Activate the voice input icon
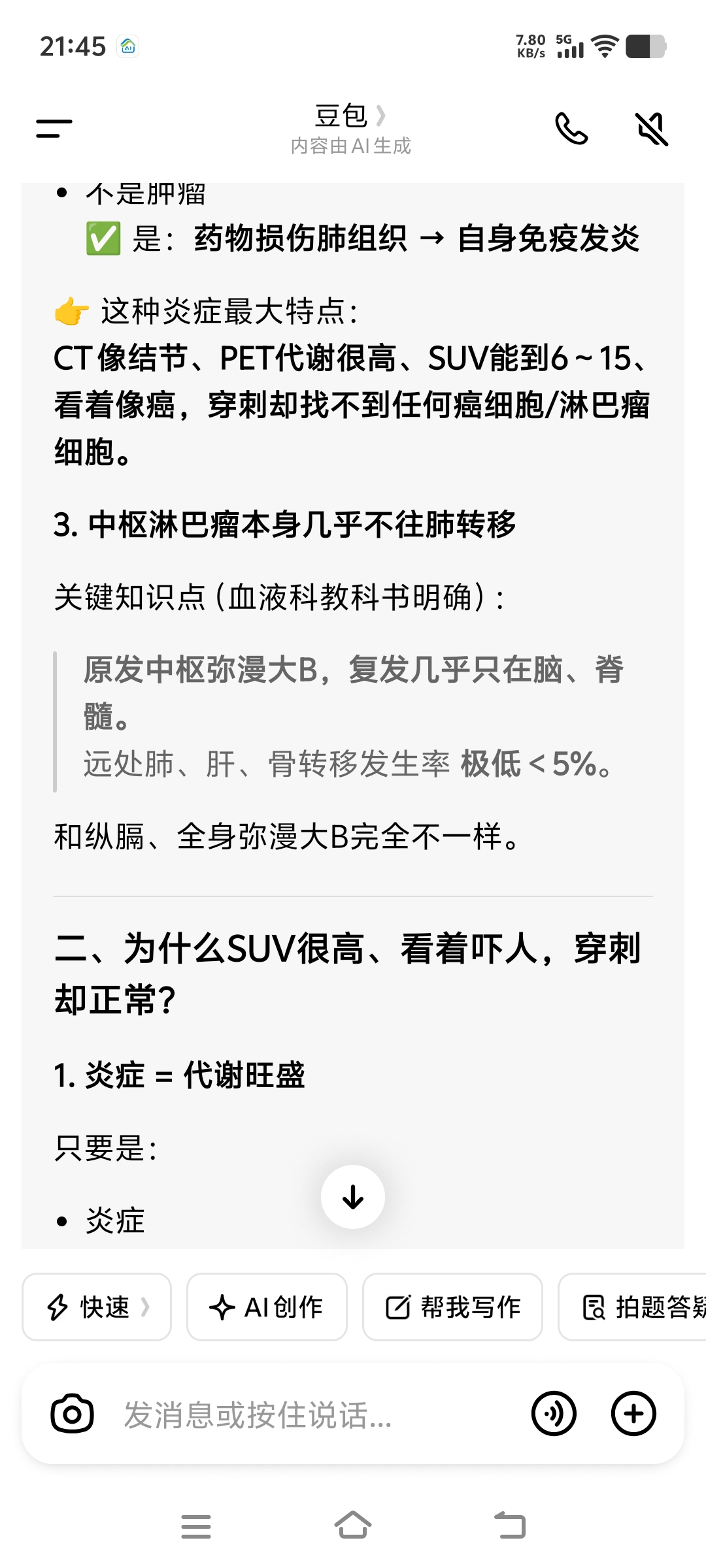This screenshot has width=706, height=1568. click(554, 1414)
